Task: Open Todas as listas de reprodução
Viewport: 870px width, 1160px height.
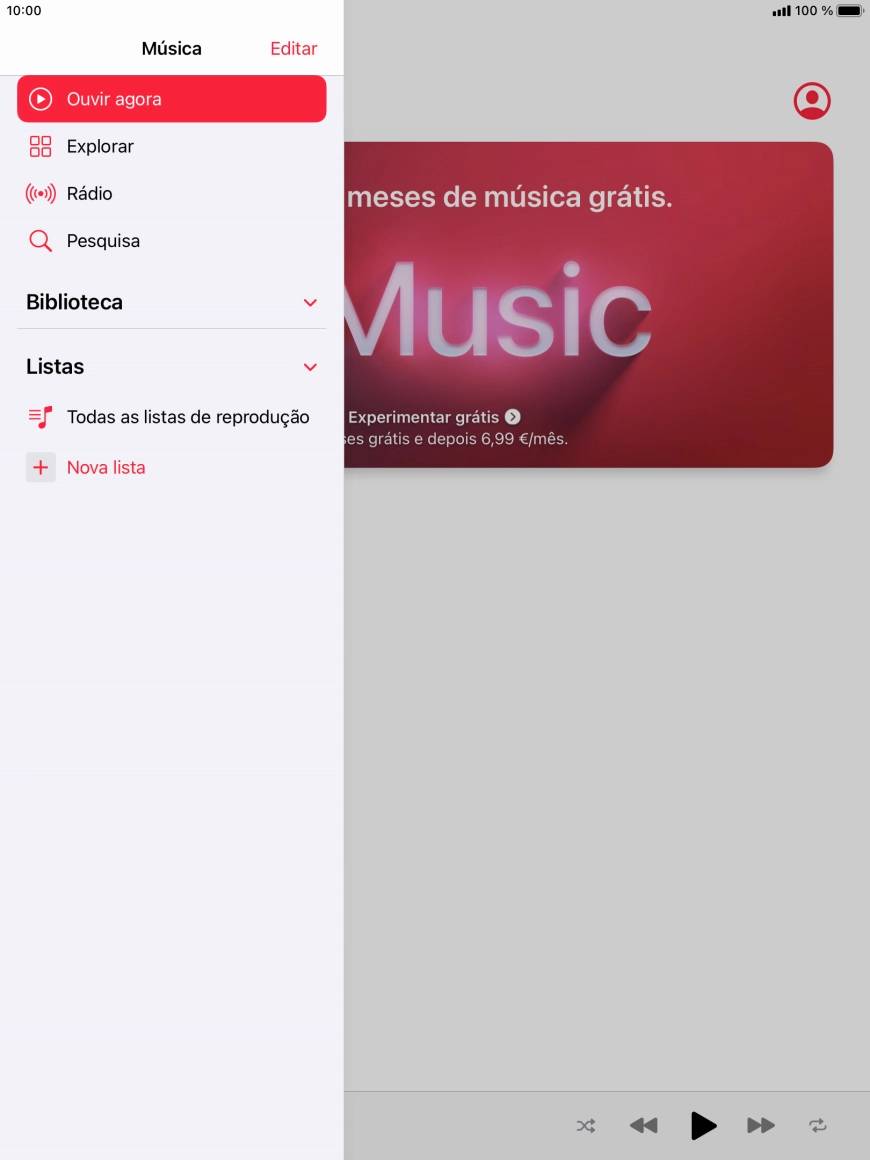Action: (x=188, y=417)
